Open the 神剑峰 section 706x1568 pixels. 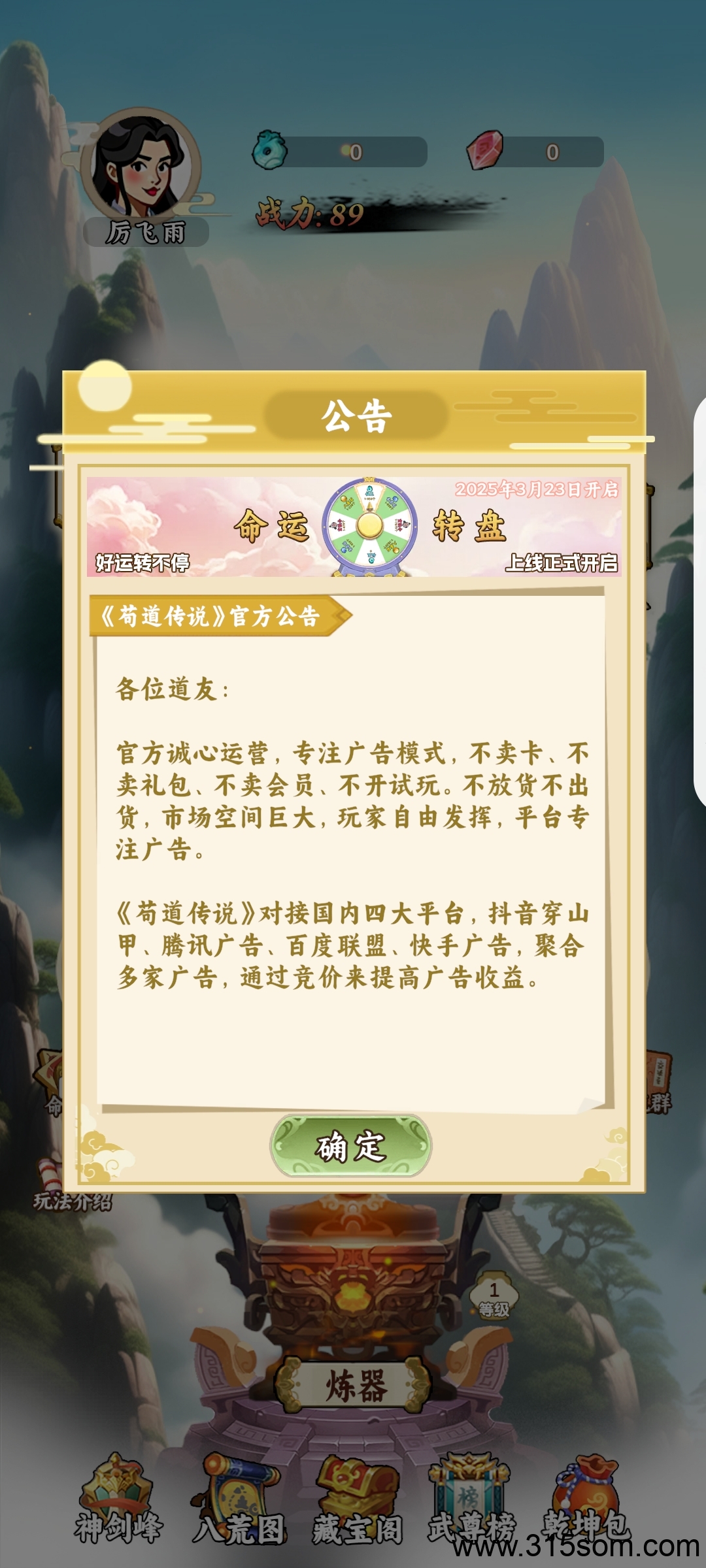(x=118, y=1501)
